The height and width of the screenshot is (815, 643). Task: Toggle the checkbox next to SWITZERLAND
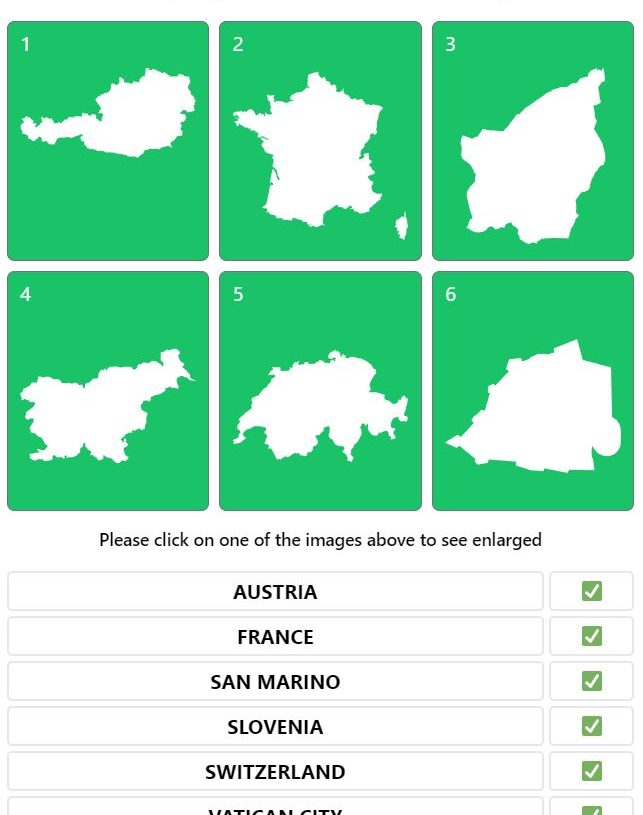click(x=591, y=771)
